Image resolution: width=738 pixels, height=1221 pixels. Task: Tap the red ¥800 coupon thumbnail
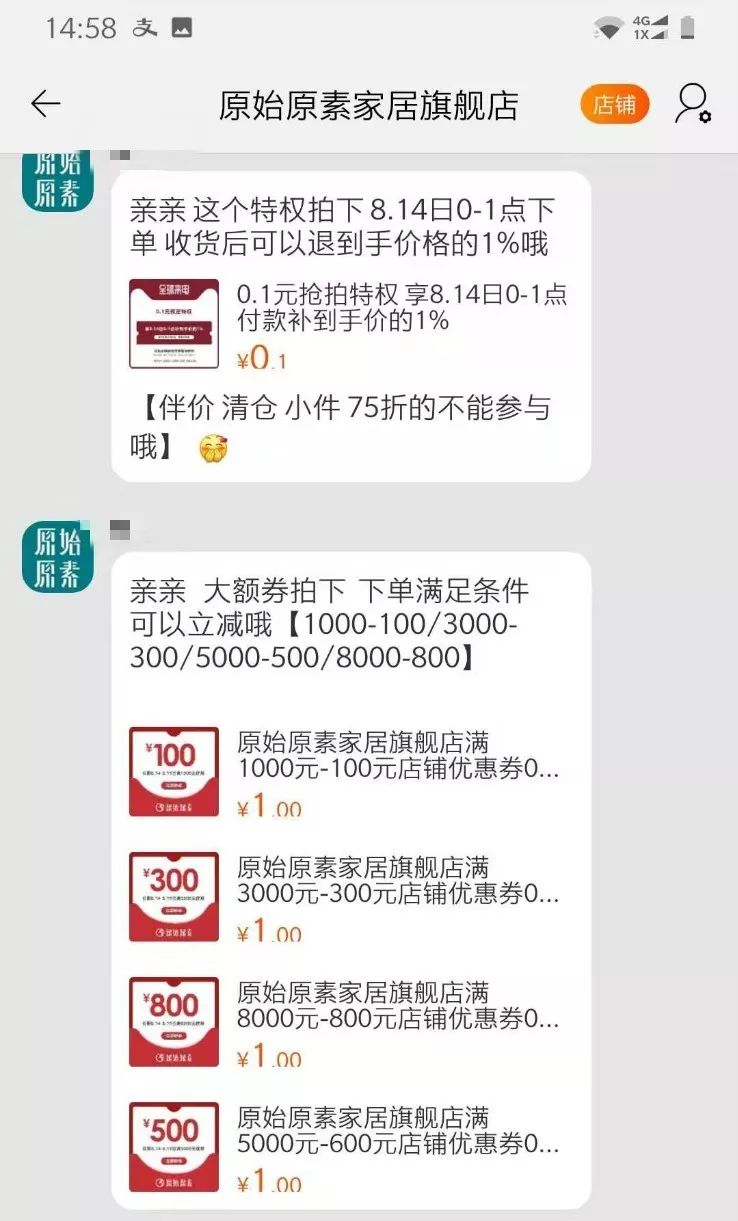coord(173,1020)
